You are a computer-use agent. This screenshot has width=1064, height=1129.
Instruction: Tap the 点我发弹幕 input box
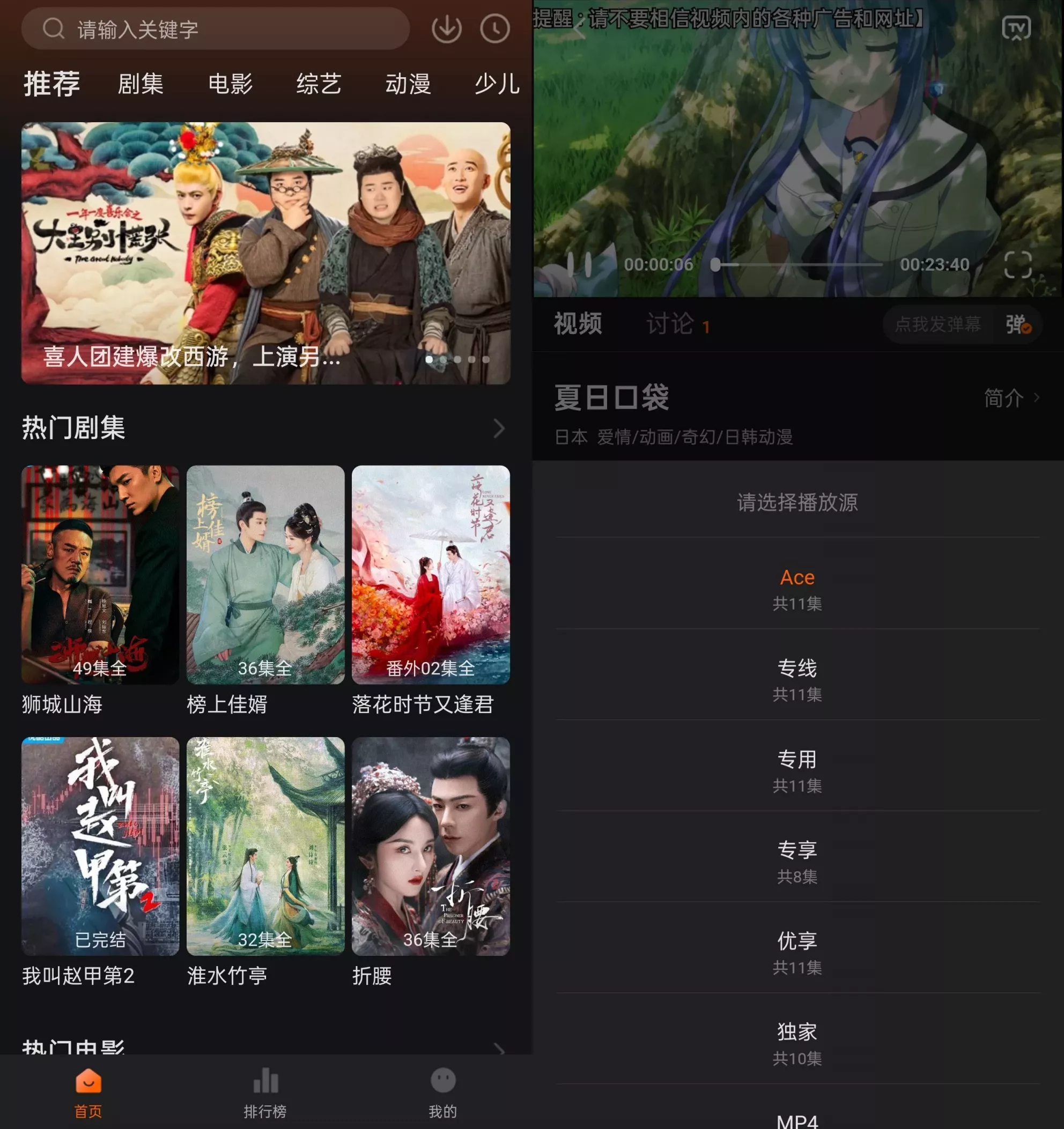click(938, 324)
